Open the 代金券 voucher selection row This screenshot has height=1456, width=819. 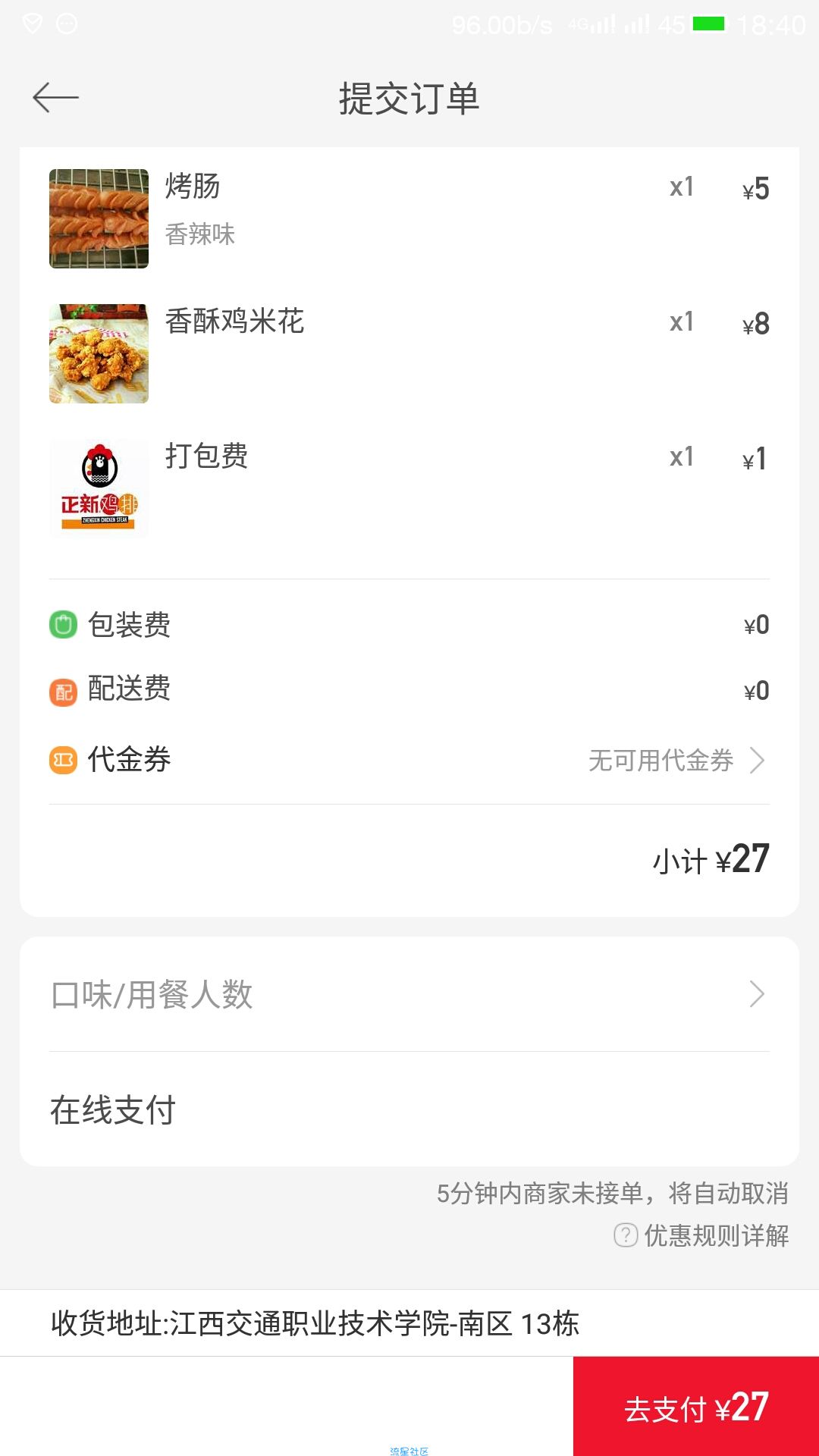tap(409, 760)
